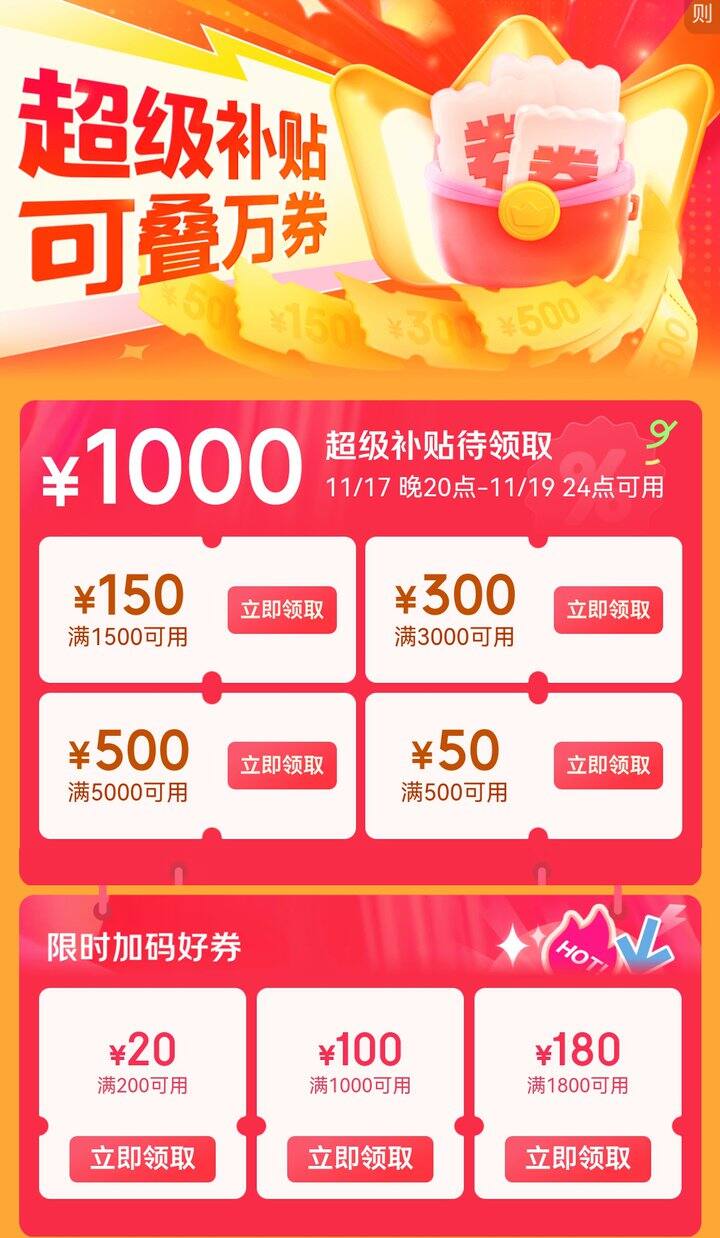The height and width of the screenshot is (1238, 720).
Task: Claim the ¥20 limited-time coupon
Action: click(142, 1158)
